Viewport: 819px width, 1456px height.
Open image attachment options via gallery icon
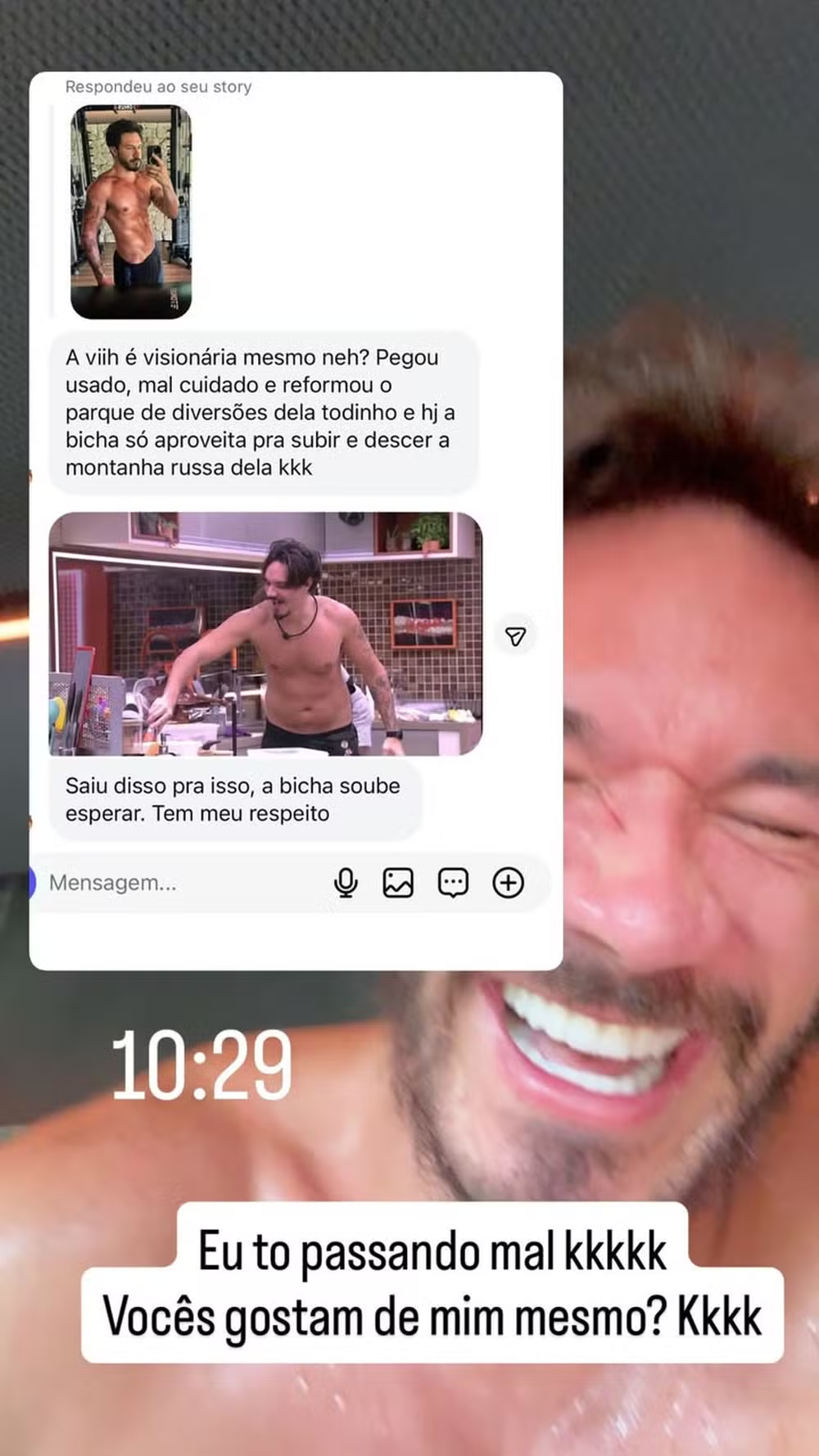(399, 883)
